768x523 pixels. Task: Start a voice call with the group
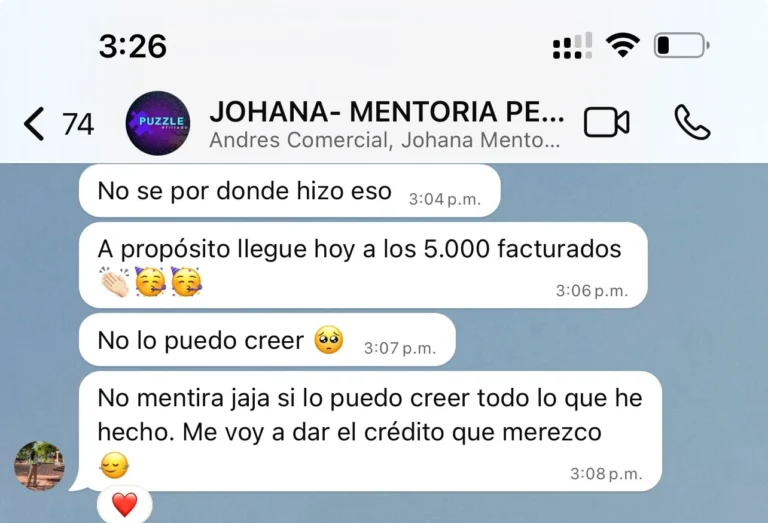[x=692, y=122]
